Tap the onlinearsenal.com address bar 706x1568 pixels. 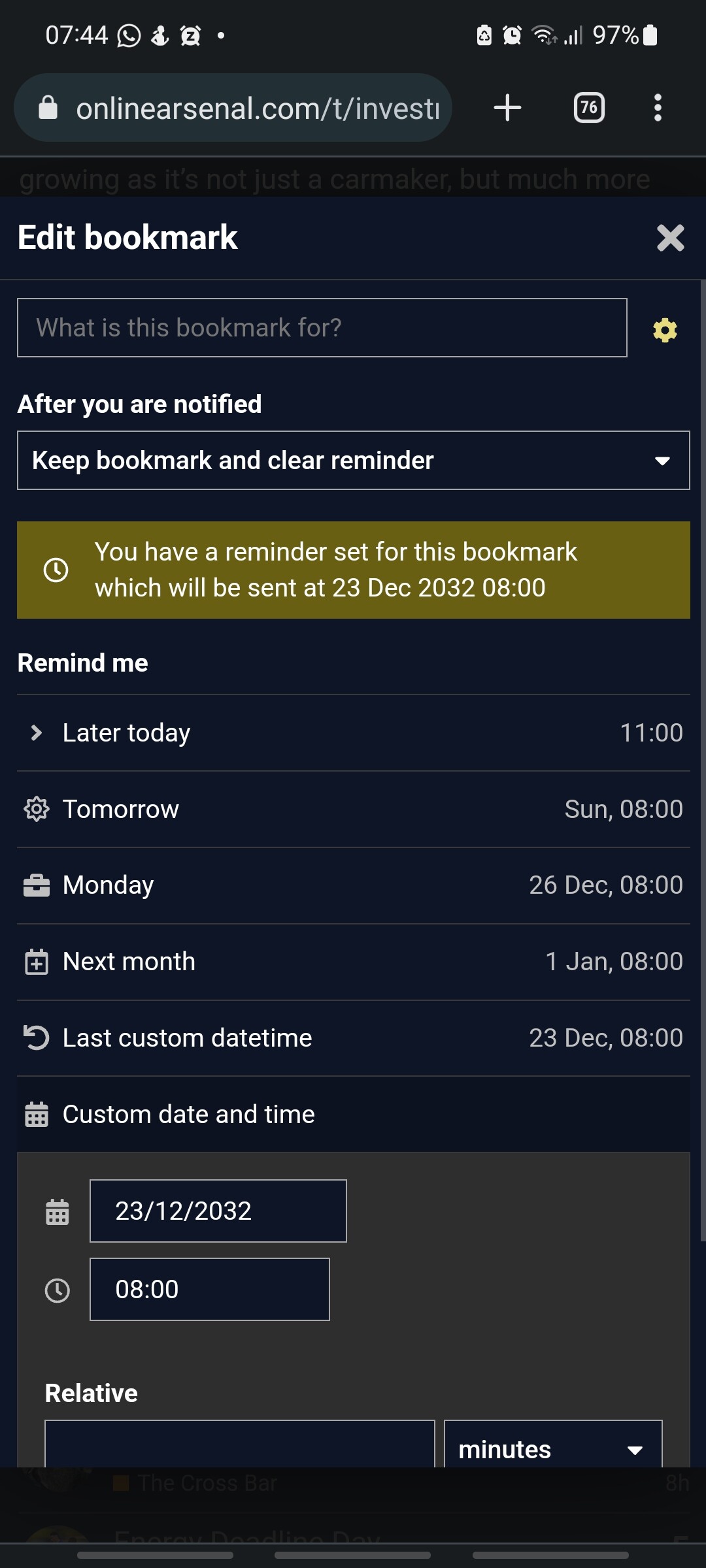(x=233, y=108)
